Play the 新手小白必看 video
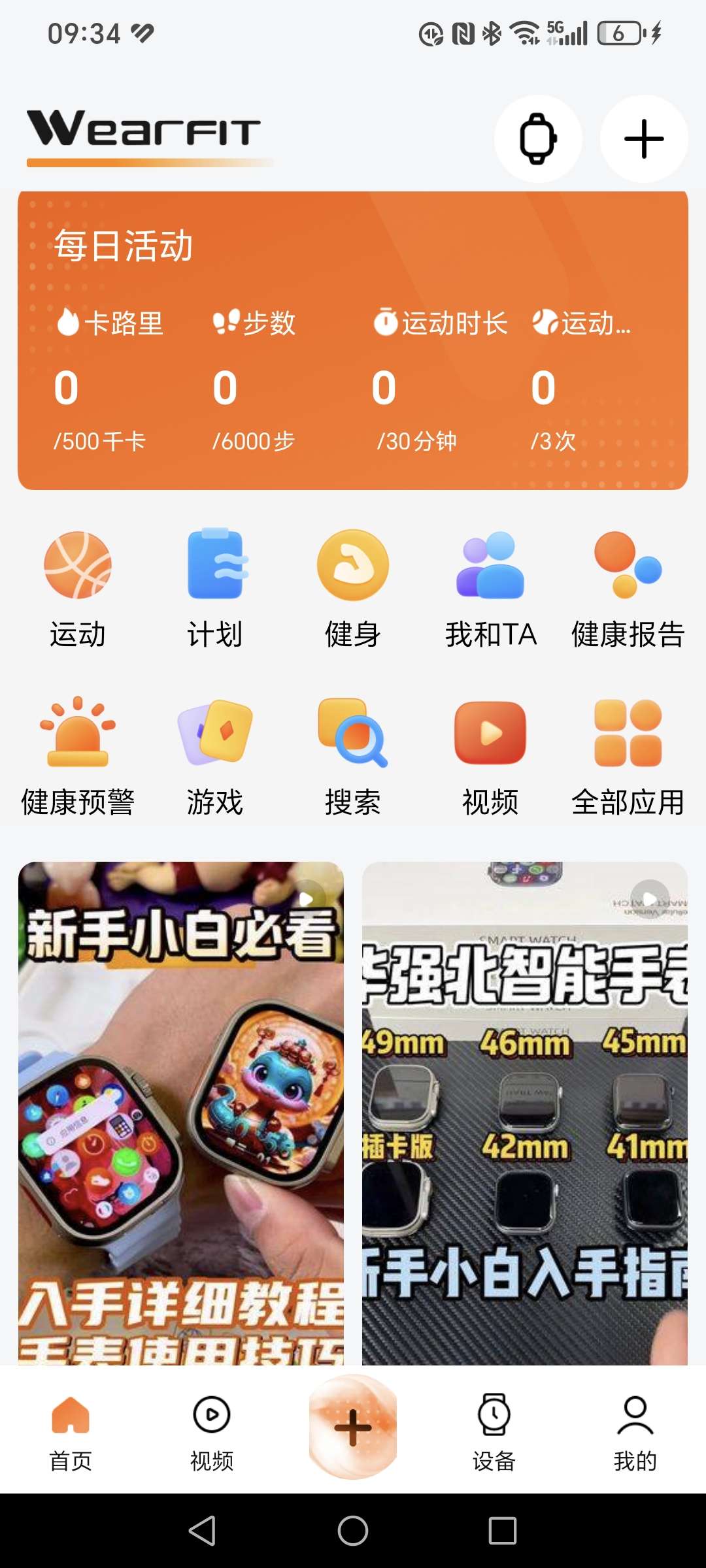The width and height of the screenshot is (706, 1568). (x=181, y=1111)
